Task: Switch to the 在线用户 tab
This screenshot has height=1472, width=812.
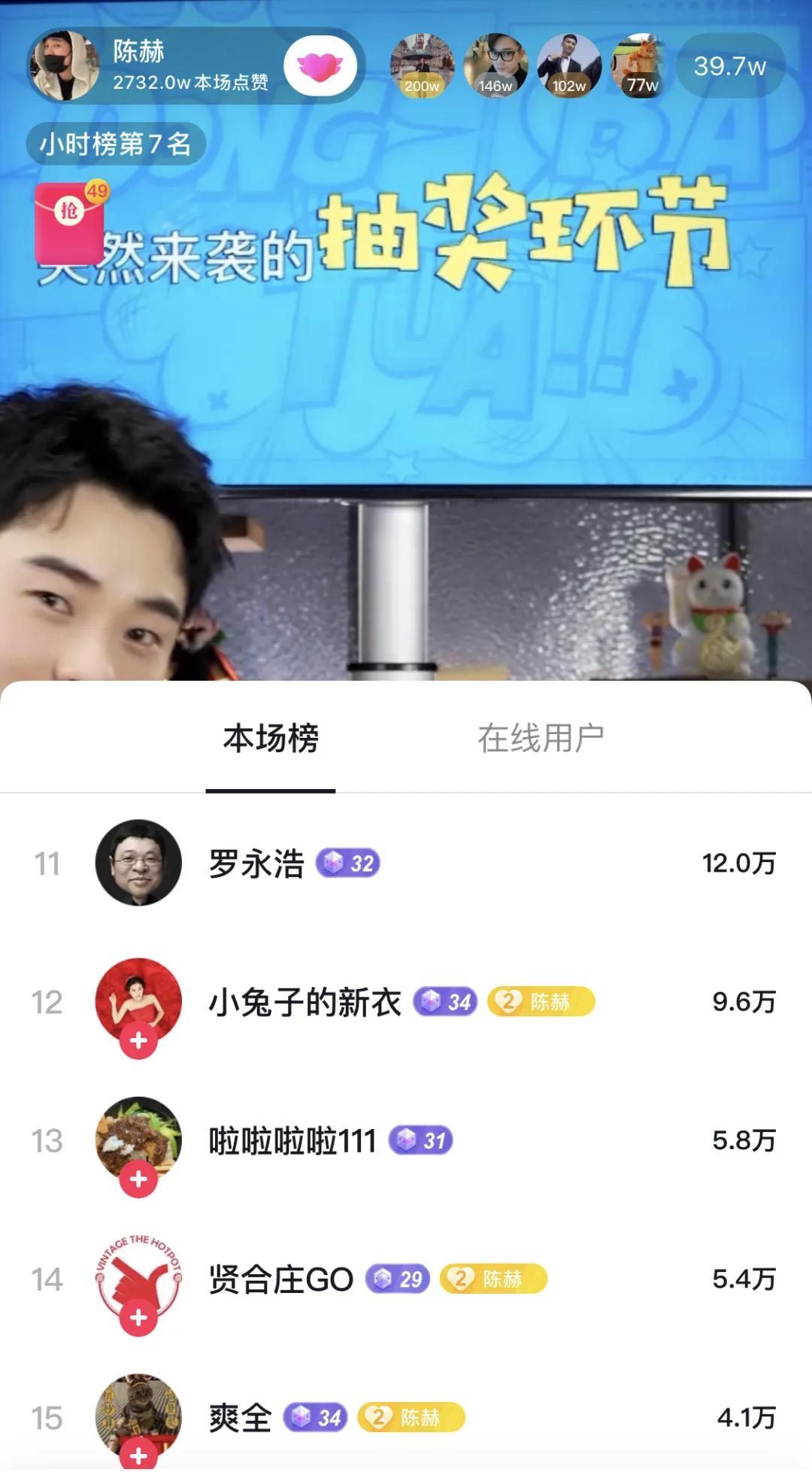Action: pyautogui.click(x=541, y=738)
